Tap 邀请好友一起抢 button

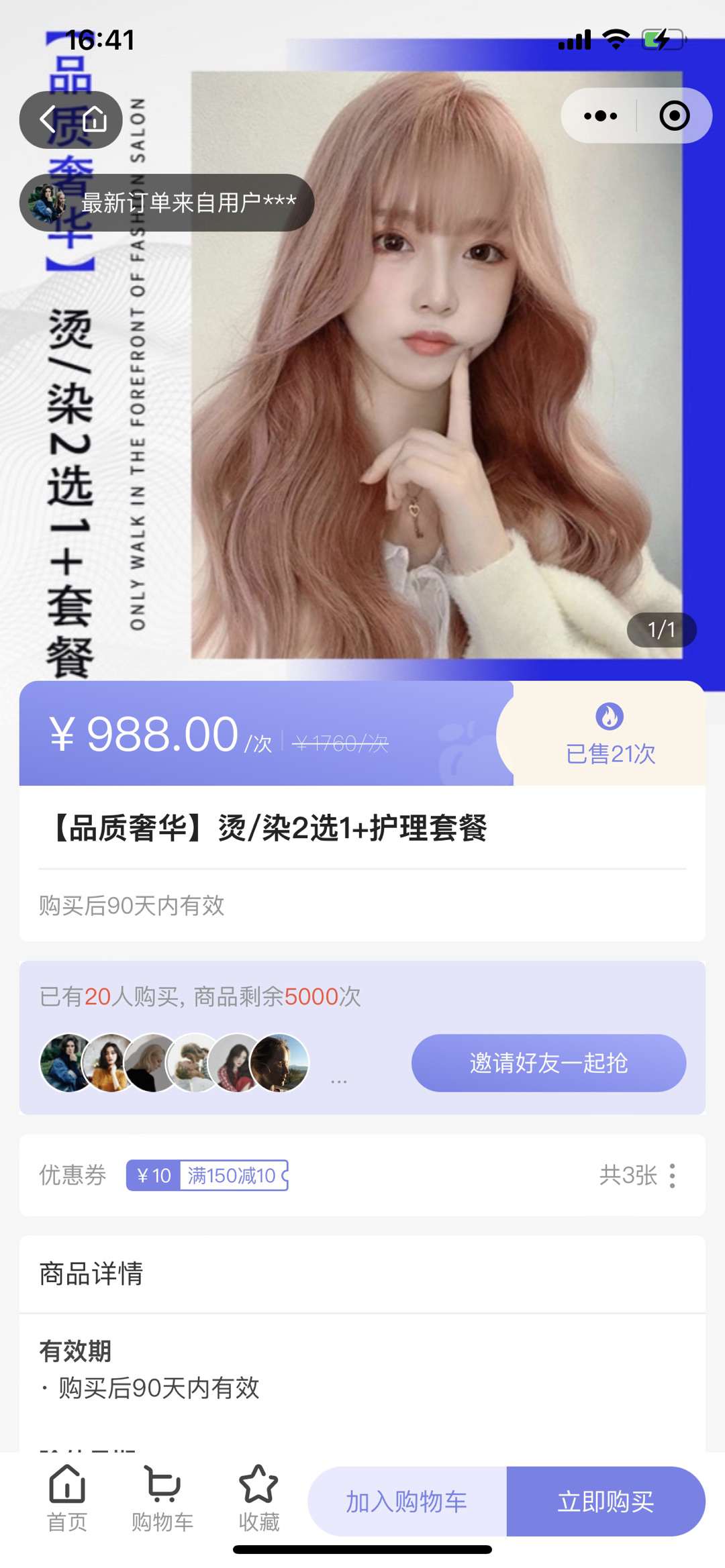tap(548, 1063)
